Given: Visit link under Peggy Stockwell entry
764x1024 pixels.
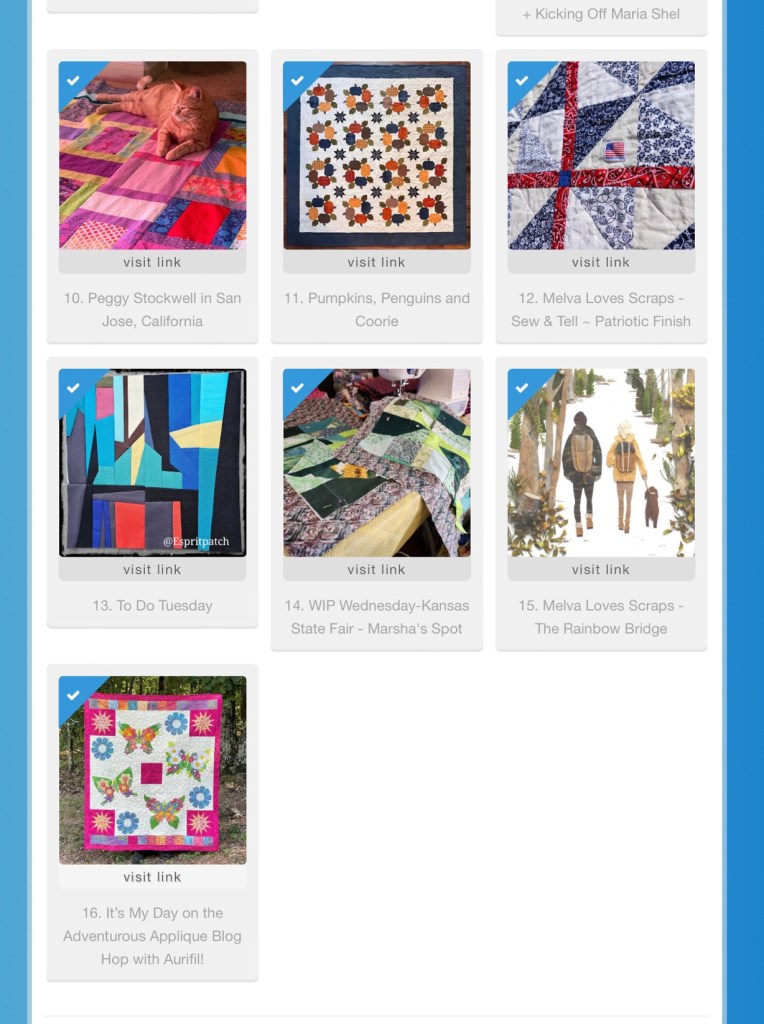Looking at the screenshot, I should (152, 262).
